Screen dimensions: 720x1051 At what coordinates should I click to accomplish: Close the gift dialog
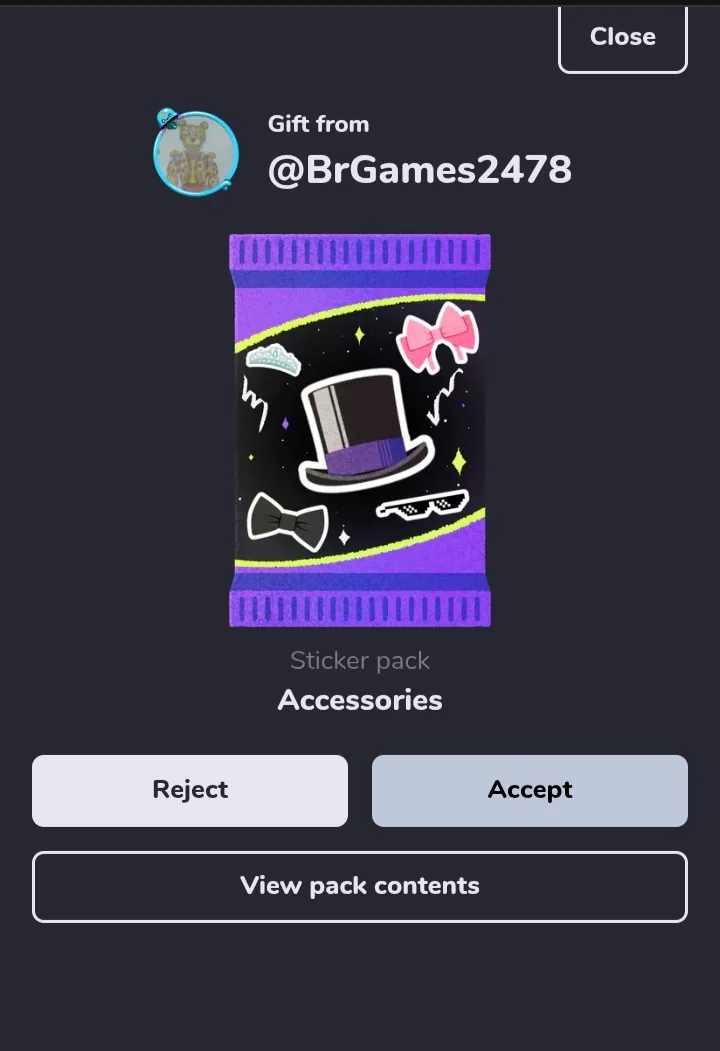click(622, 38)
